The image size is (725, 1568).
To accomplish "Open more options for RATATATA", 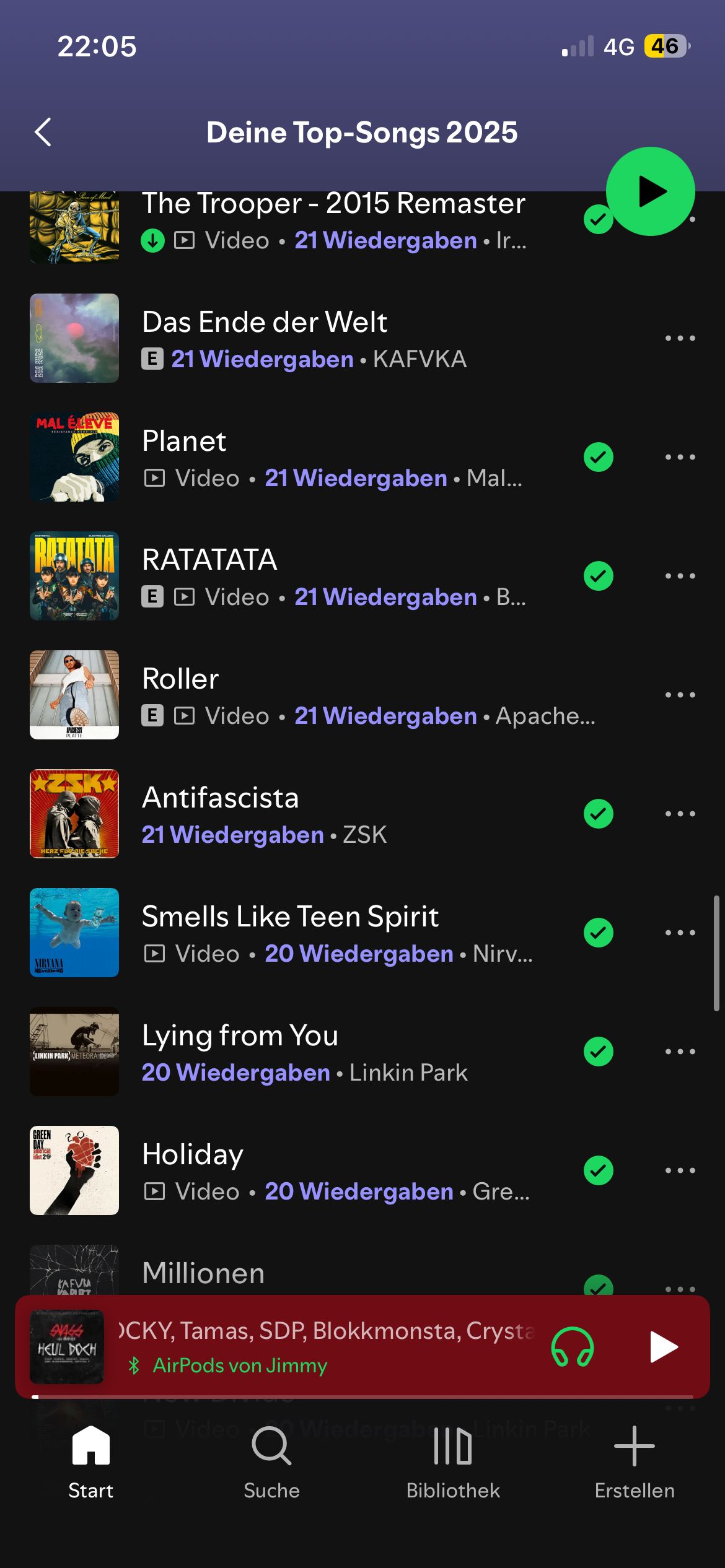I will pyautogui.click(x=680, y=576).
